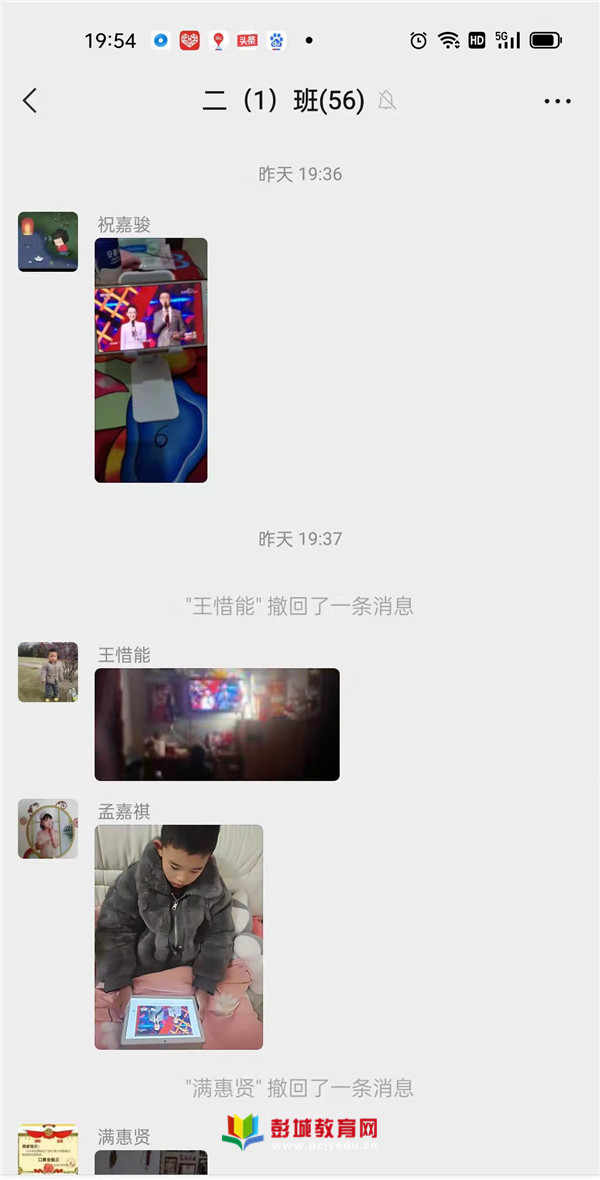Viewport: 600px width, 1180px height.
Task: Open 满惠贤's profile avatar
Action: click(x=48, y=1150)
